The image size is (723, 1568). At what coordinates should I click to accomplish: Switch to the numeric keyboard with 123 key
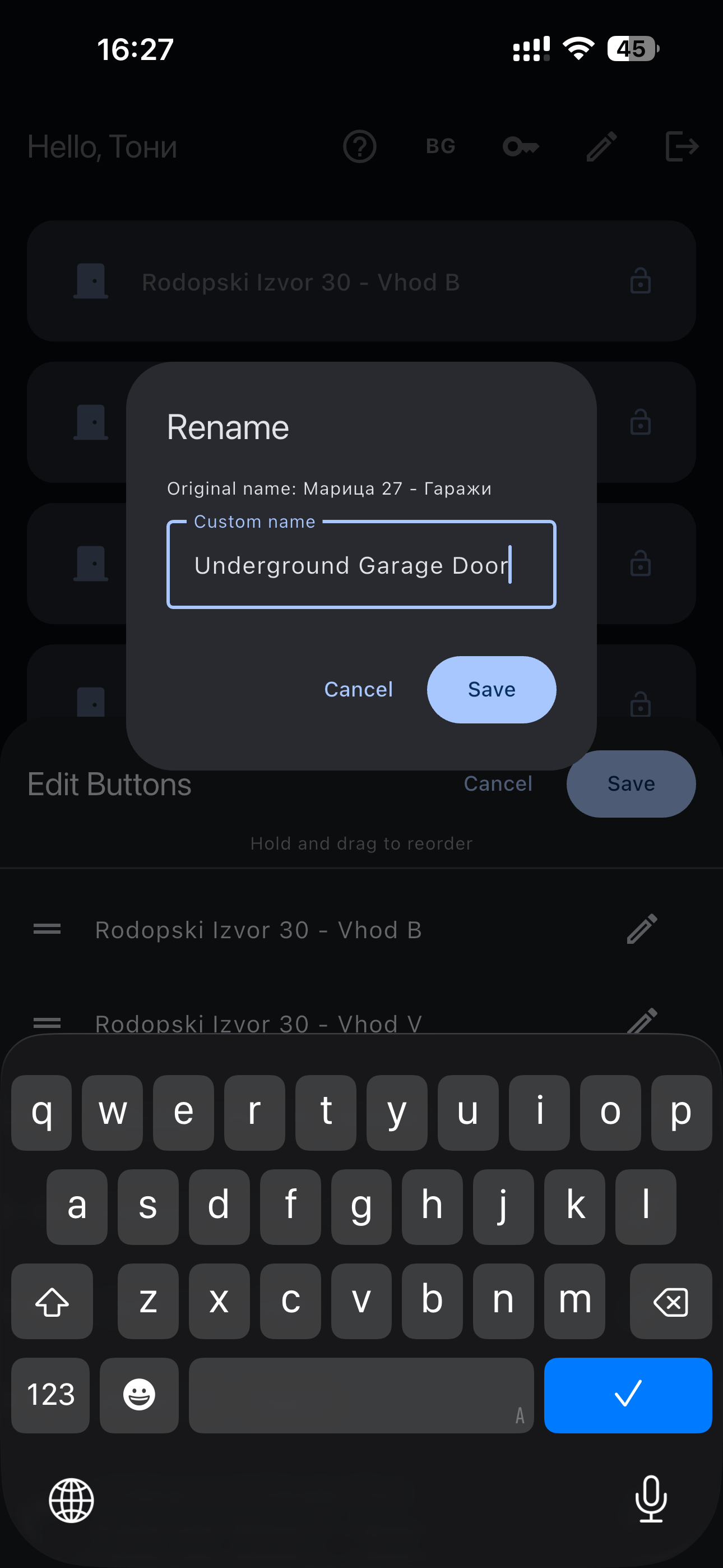tap(50, 1395)
